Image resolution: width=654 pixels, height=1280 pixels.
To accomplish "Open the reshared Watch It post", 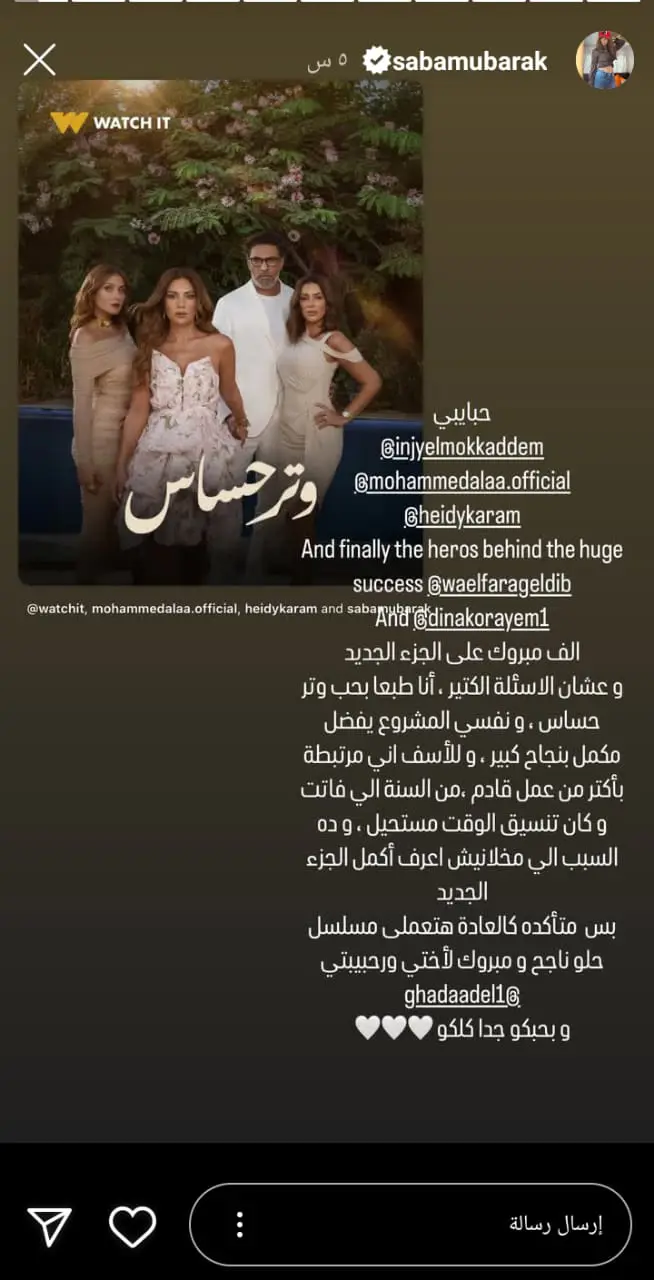I will click(220, 330).
